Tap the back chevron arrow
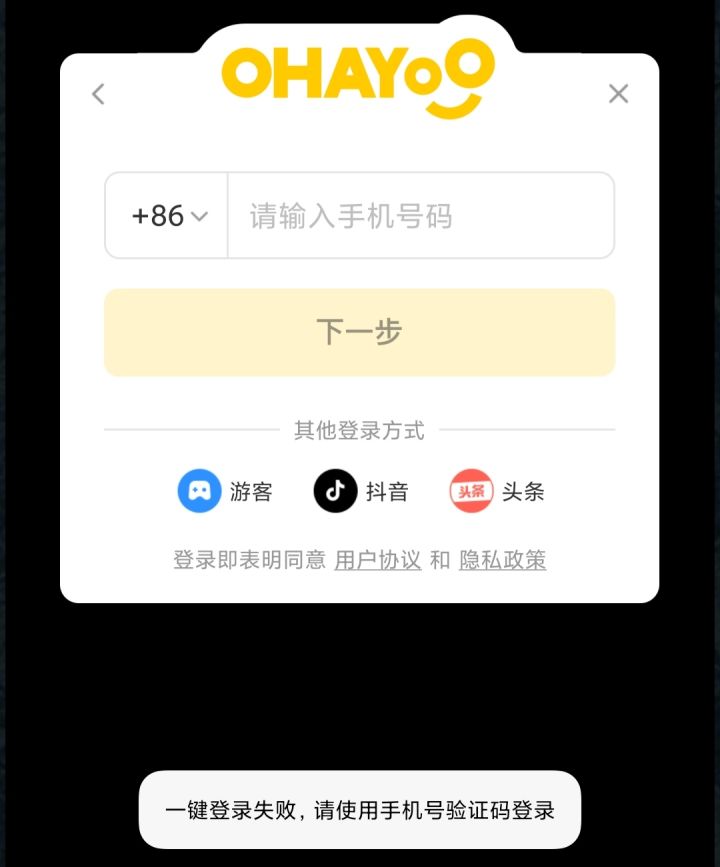 coord(97,93)
